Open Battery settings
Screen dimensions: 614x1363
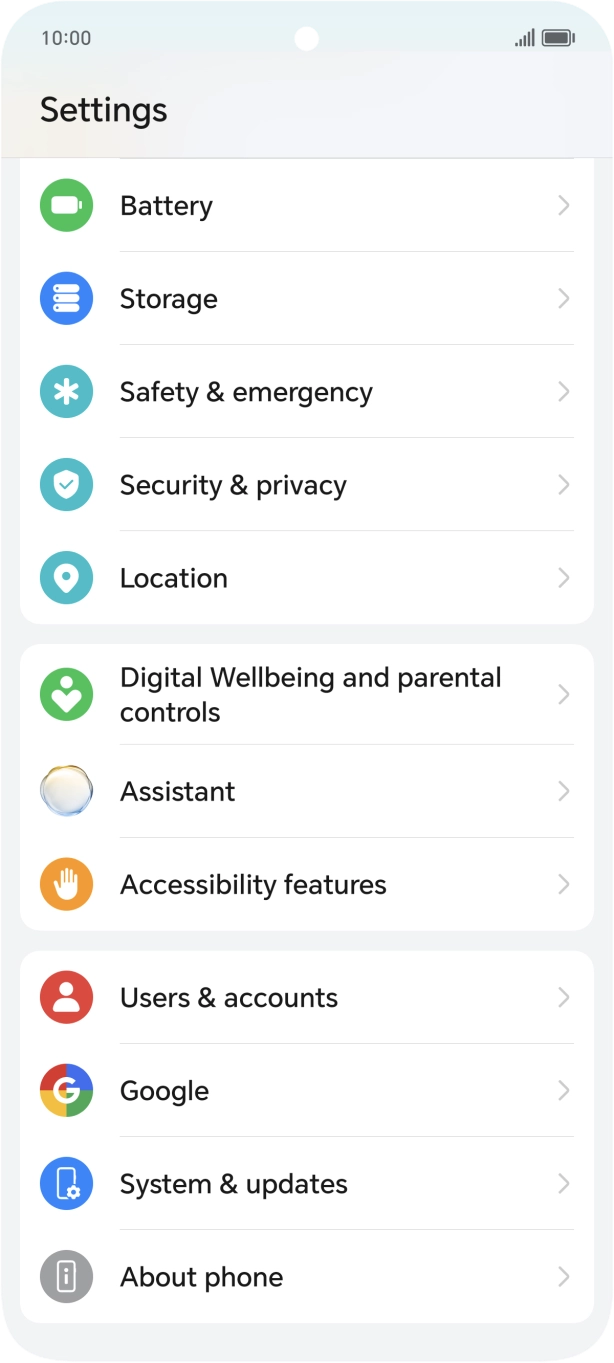(x=307, y=206)
